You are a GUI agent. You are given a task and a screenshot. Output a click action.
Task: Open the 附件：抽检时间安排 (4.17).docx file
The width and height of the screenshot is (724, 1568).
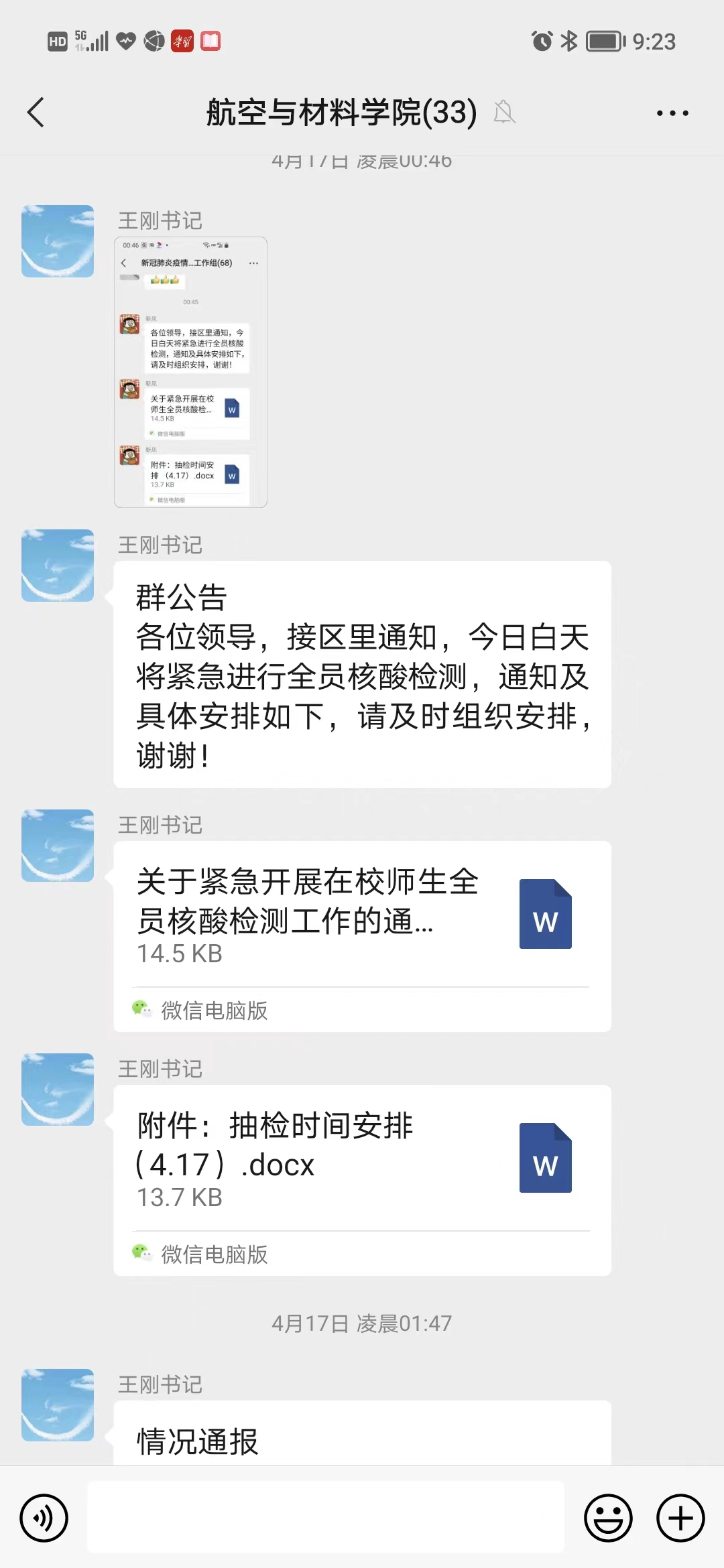coord(362,1180)
